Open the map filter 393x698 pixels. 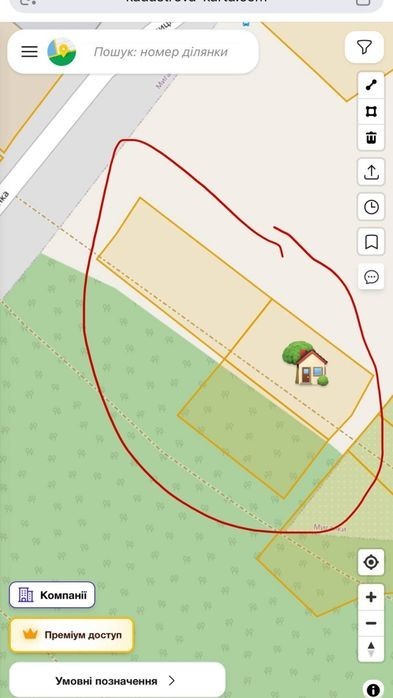pos(364,47)
